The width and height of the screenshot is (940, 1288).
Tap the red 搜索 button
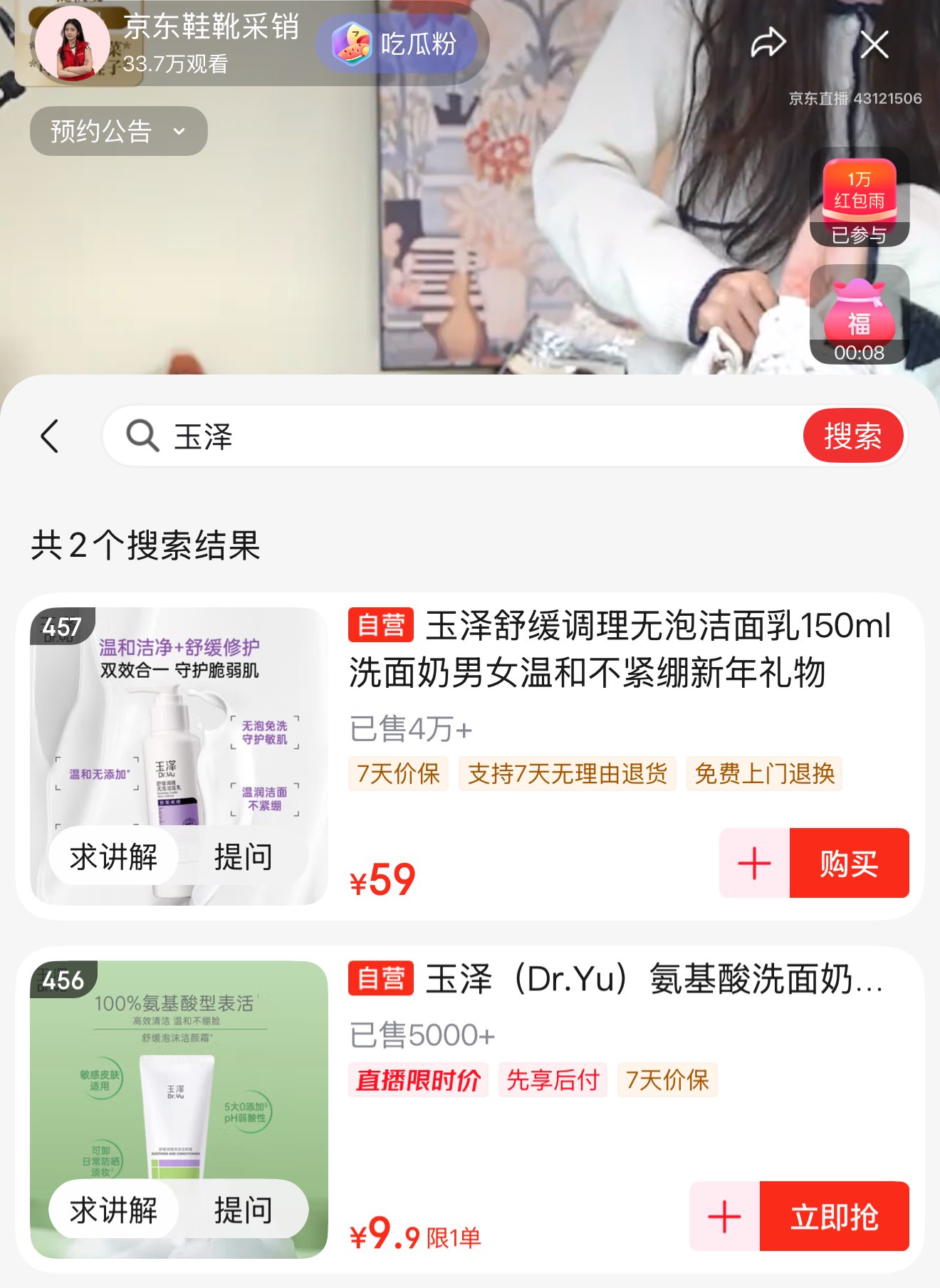[852, 436]
